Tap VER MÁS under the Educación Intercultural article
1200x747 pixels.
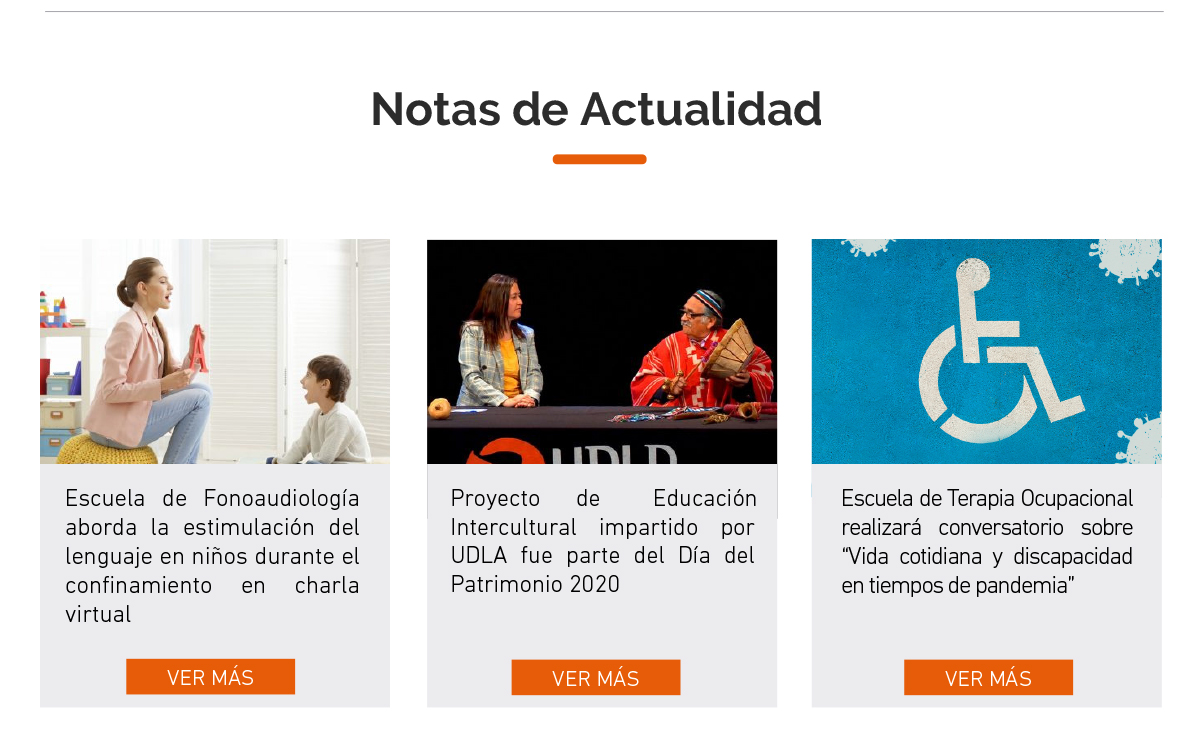point(595,678)
